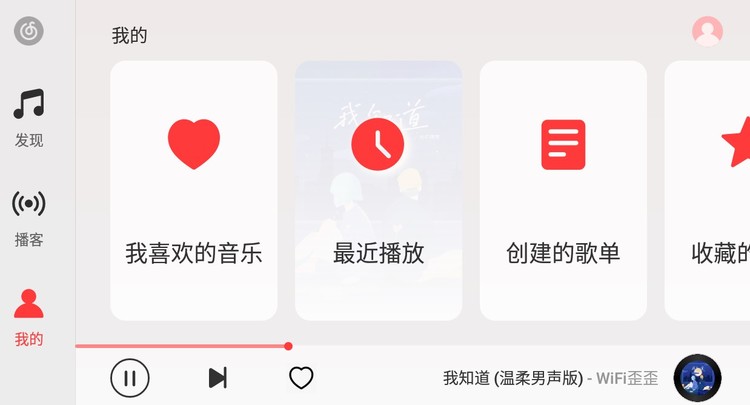Select the 我的 tab
750x405 pixels.
(x=29, y=317)
